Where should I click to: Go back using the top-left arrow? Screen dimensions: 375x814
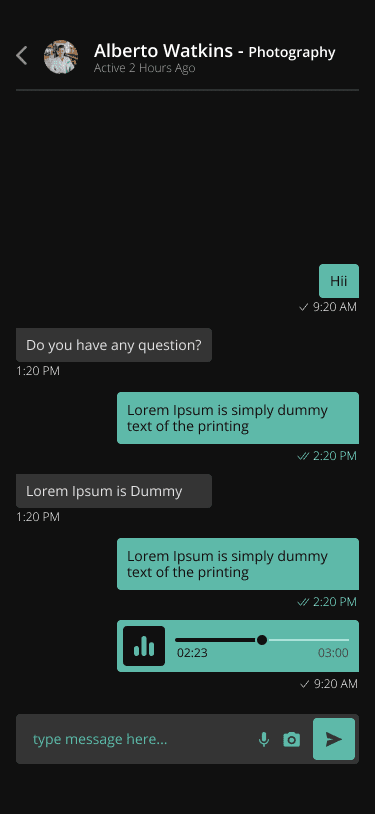pos(21,56)
